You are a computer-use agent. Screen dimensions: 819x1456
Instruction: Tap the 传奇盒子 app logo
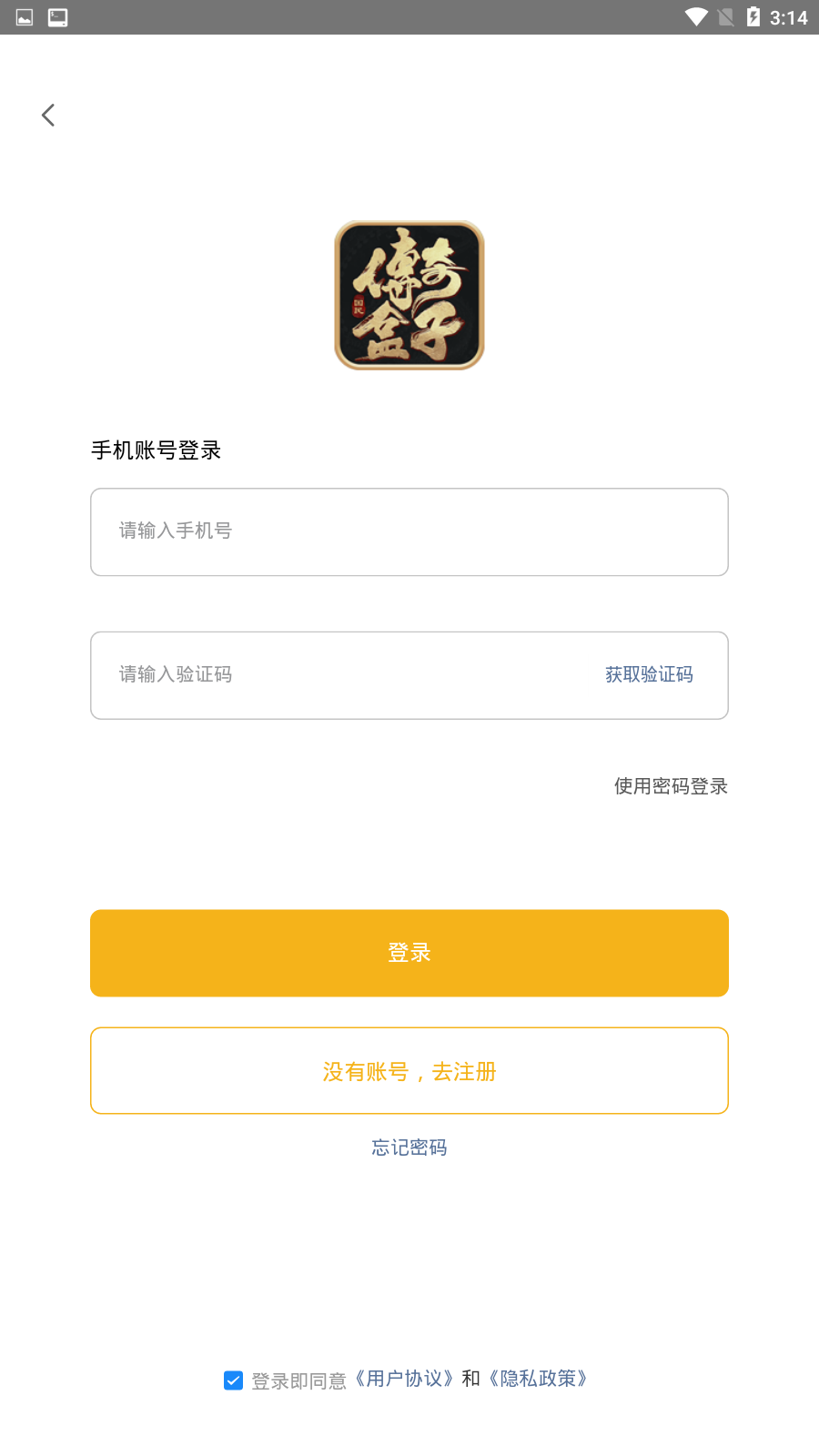[409, 294]
